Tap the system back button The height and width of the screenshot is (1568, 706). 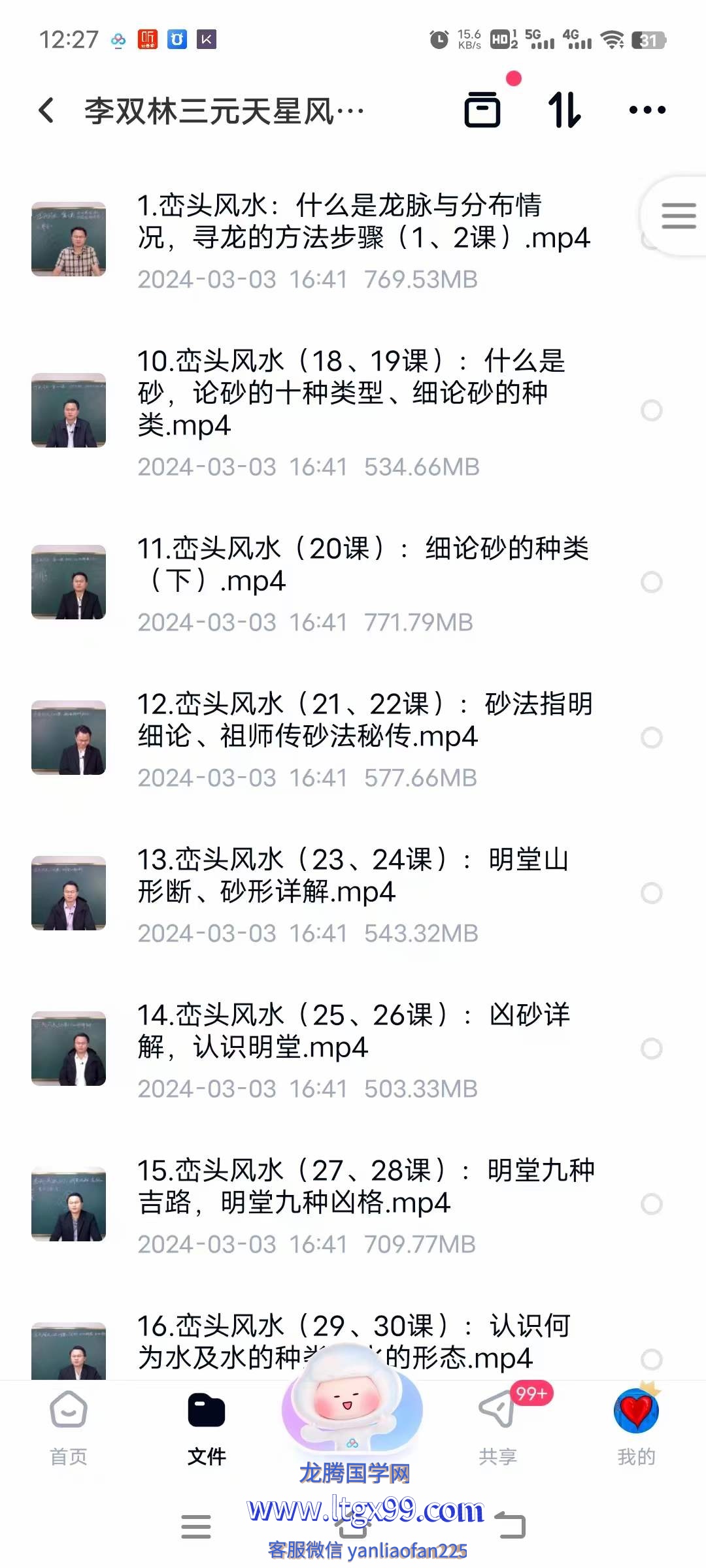[x=510, y=1526]
